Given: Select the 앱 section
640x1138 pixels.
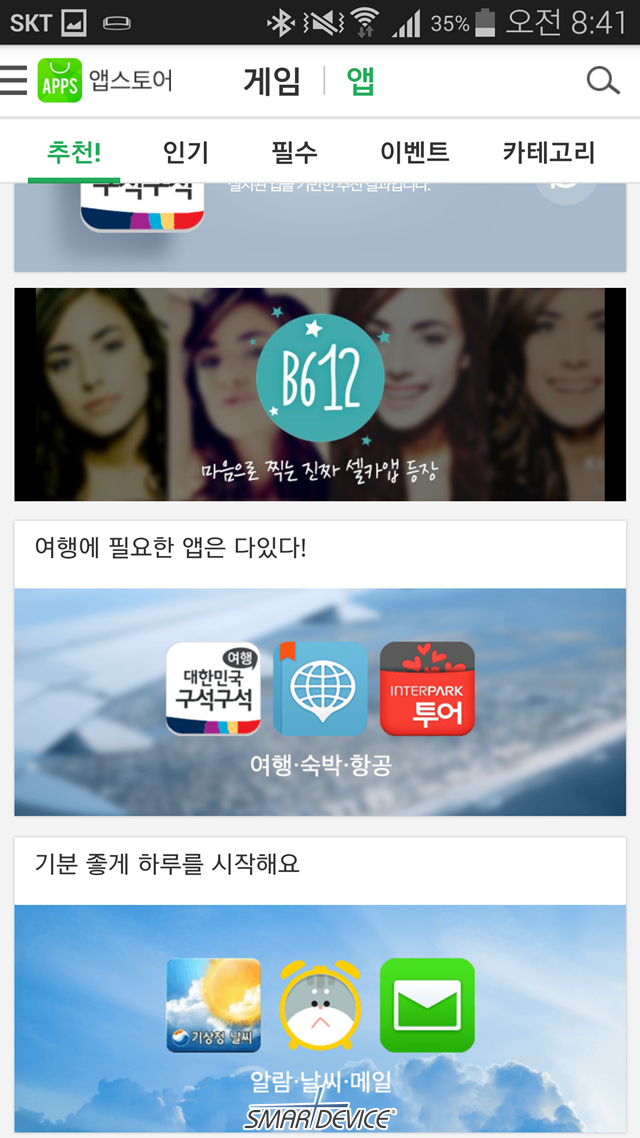Looking at the screenshot, I should point(361,81).
